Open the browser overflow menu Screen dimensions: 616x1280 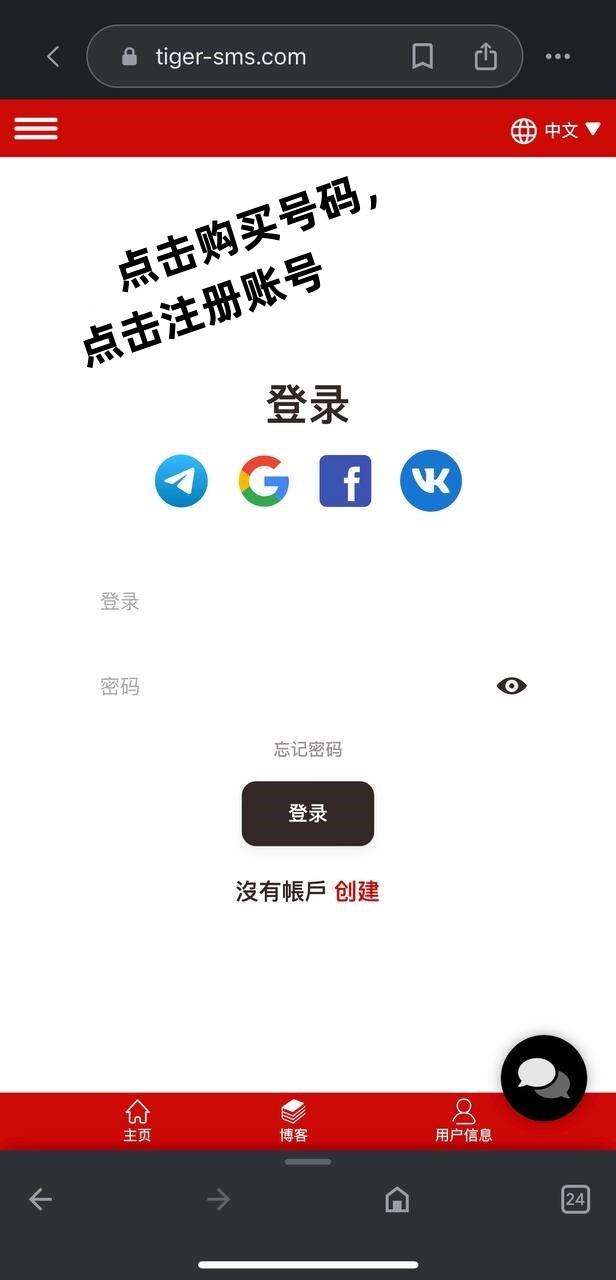point(558,56)
